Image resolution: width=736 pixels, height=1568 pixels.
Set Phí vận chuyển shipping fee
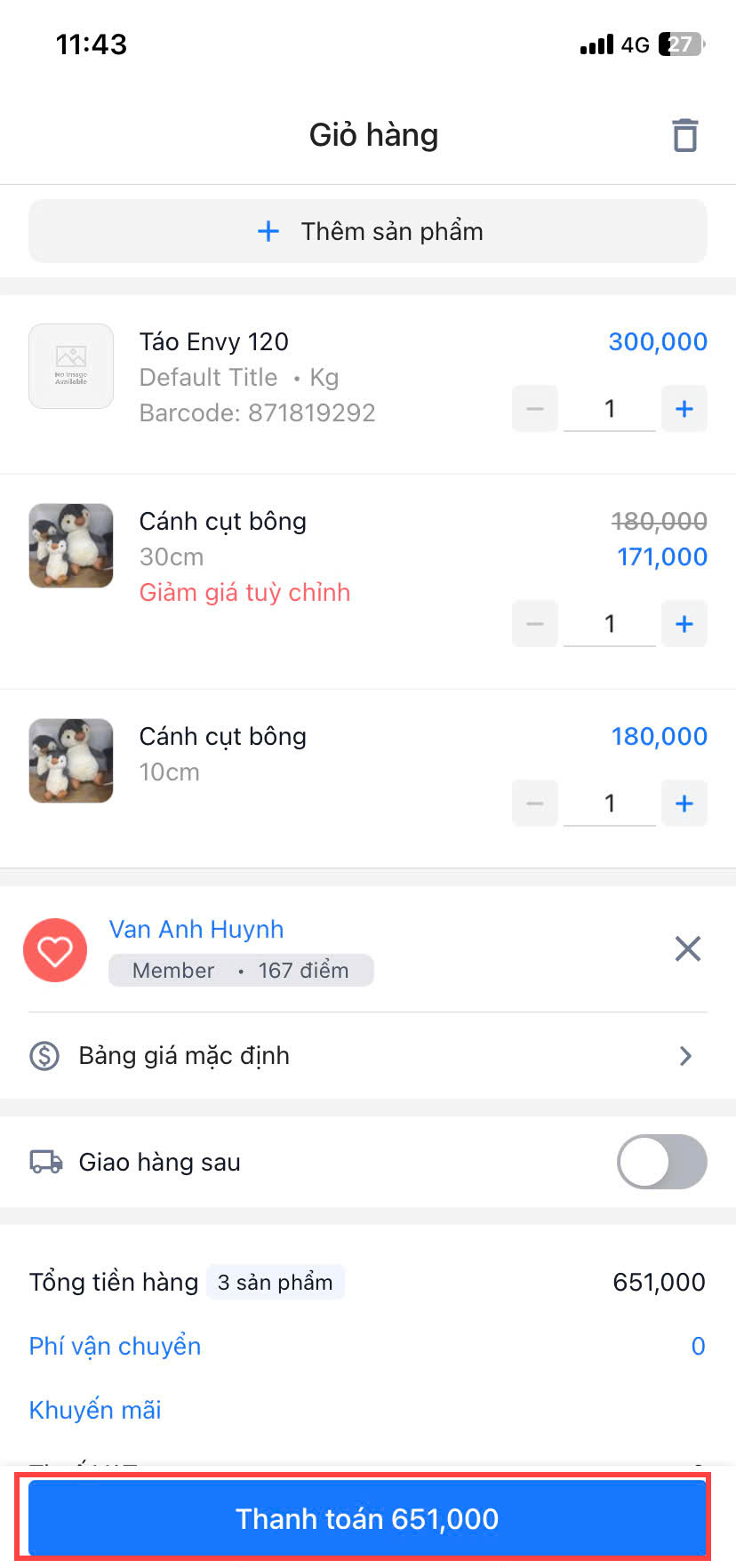pos(116,1347)
